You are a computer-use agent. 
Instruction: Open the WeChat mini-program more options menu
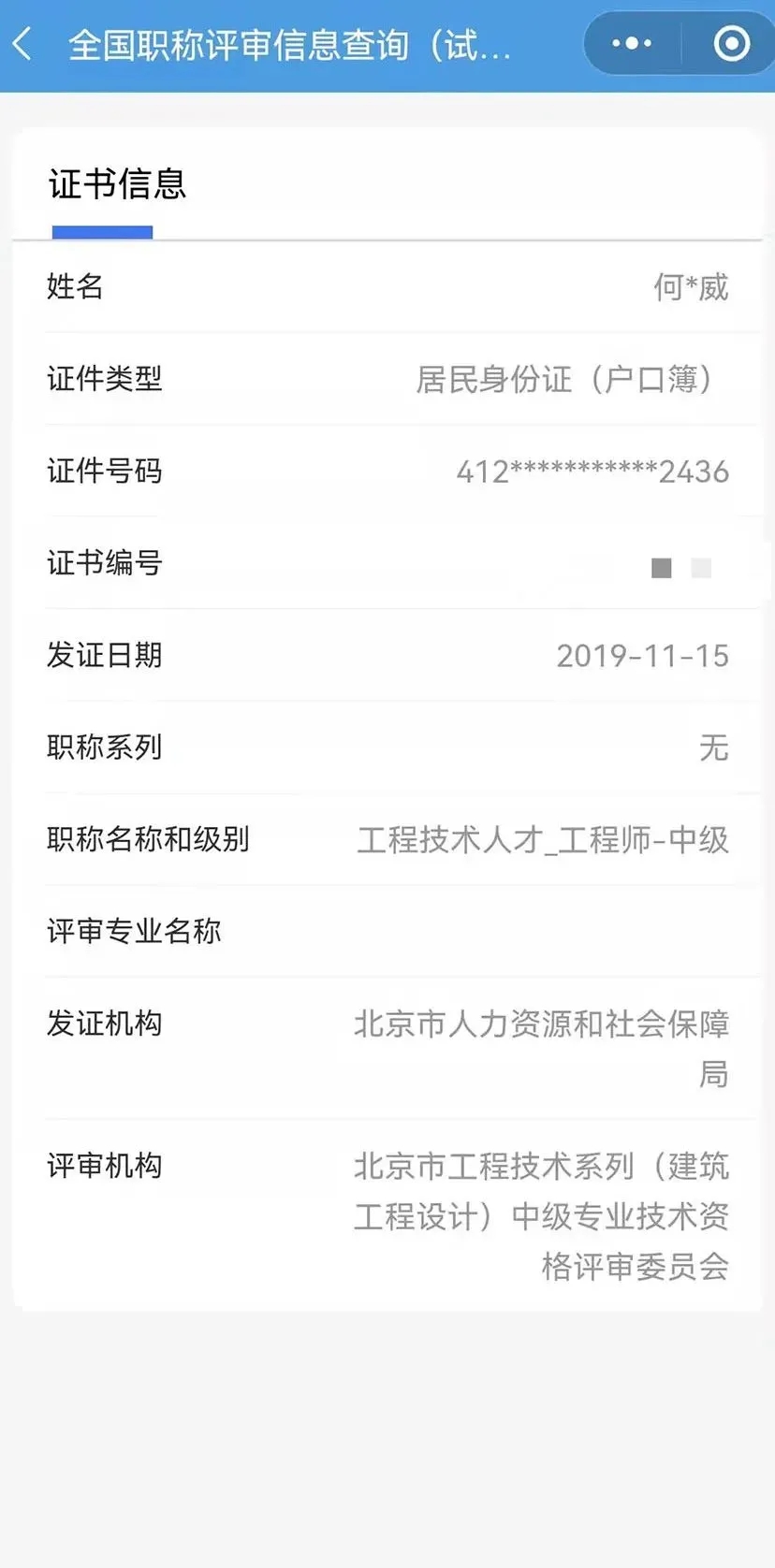(x=631, y=43)
